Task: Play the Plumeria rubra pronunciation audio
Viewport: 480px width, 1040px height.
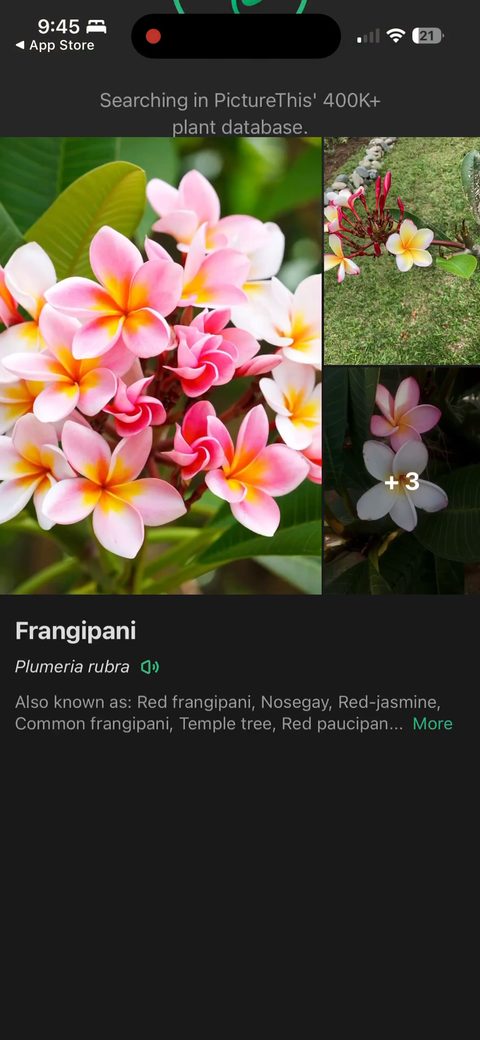Action: (x=150, y=667)
